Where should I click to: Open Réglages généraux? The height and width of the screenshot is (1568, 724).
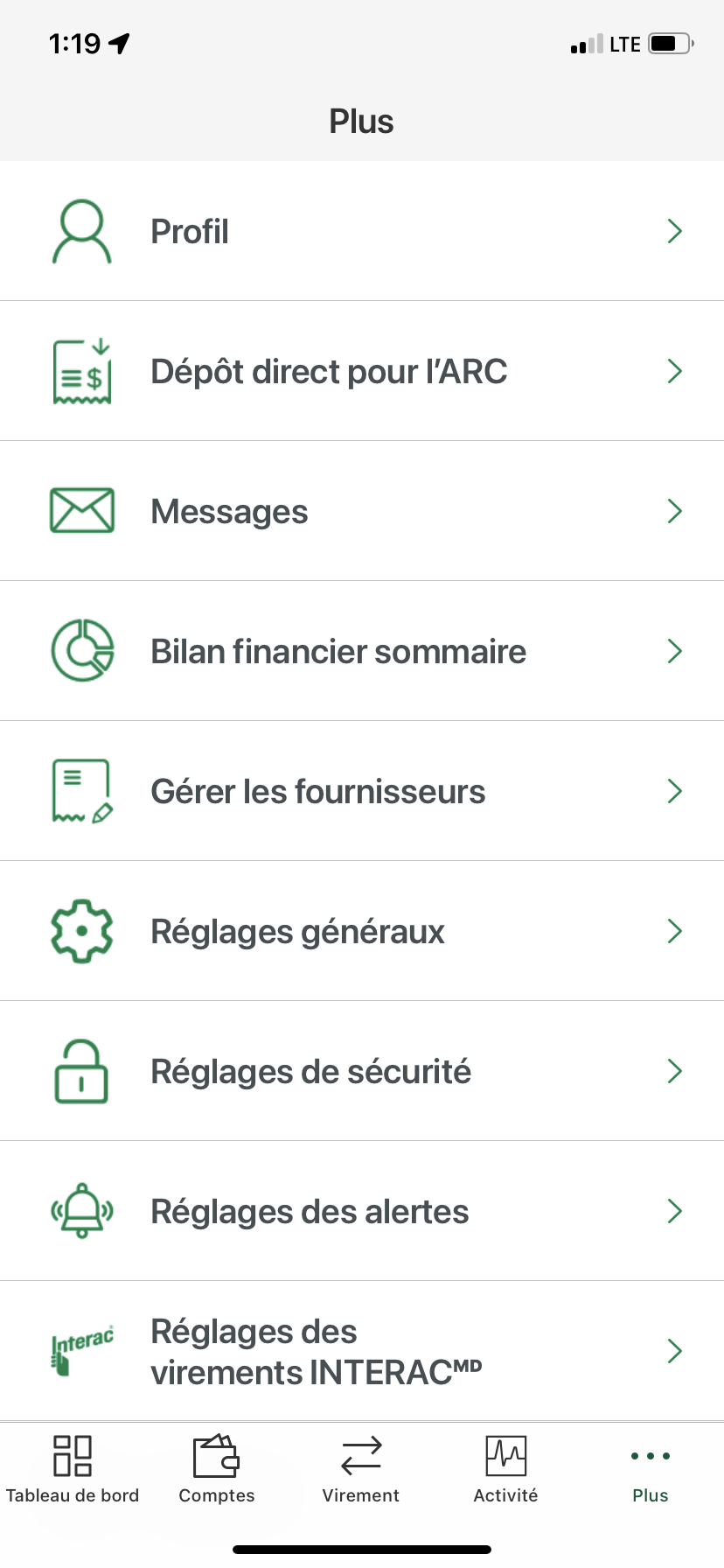click(362, 931)
